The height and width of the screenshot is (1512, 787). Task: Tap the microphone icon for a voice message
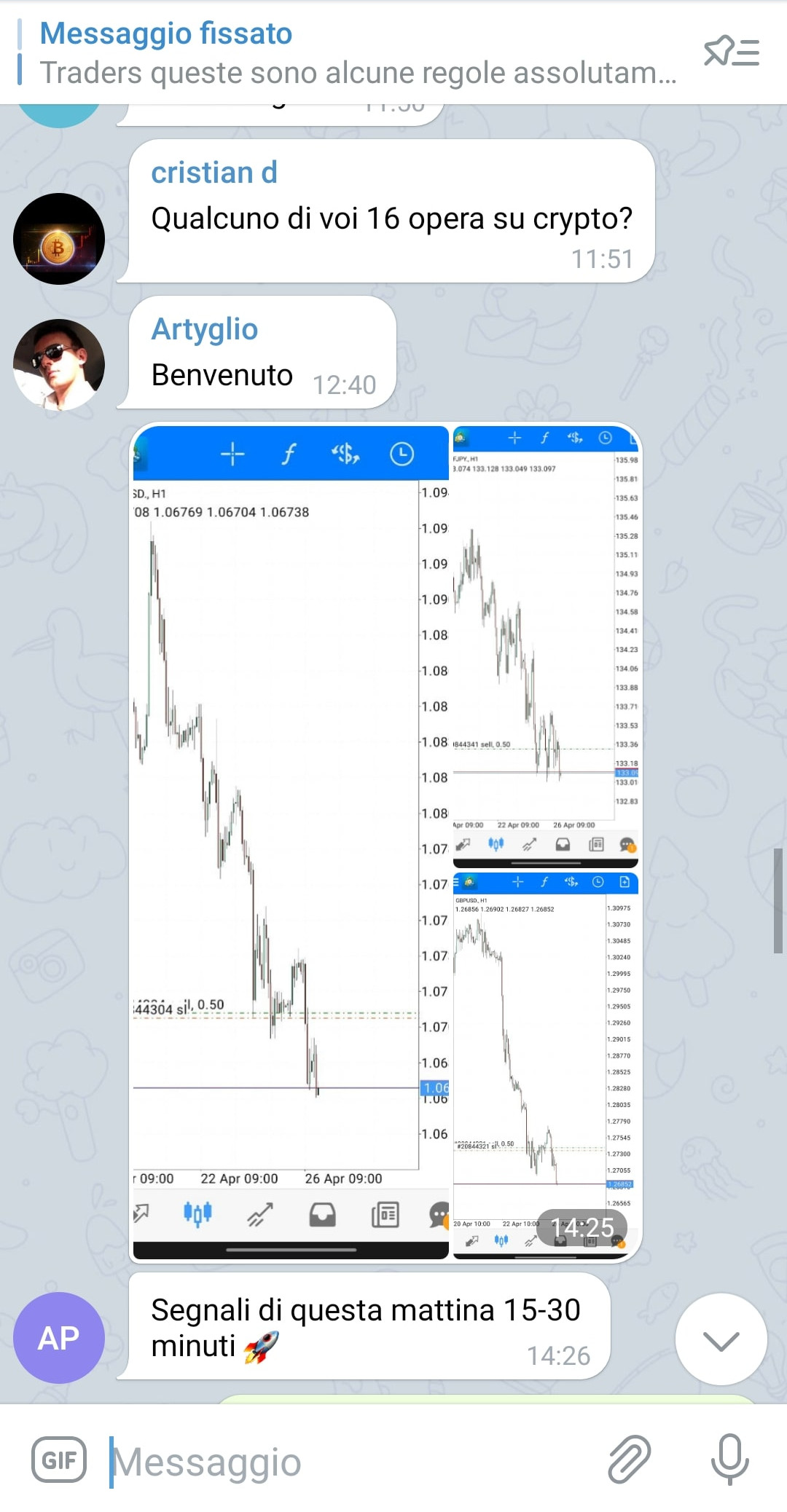coord(729,1460)
